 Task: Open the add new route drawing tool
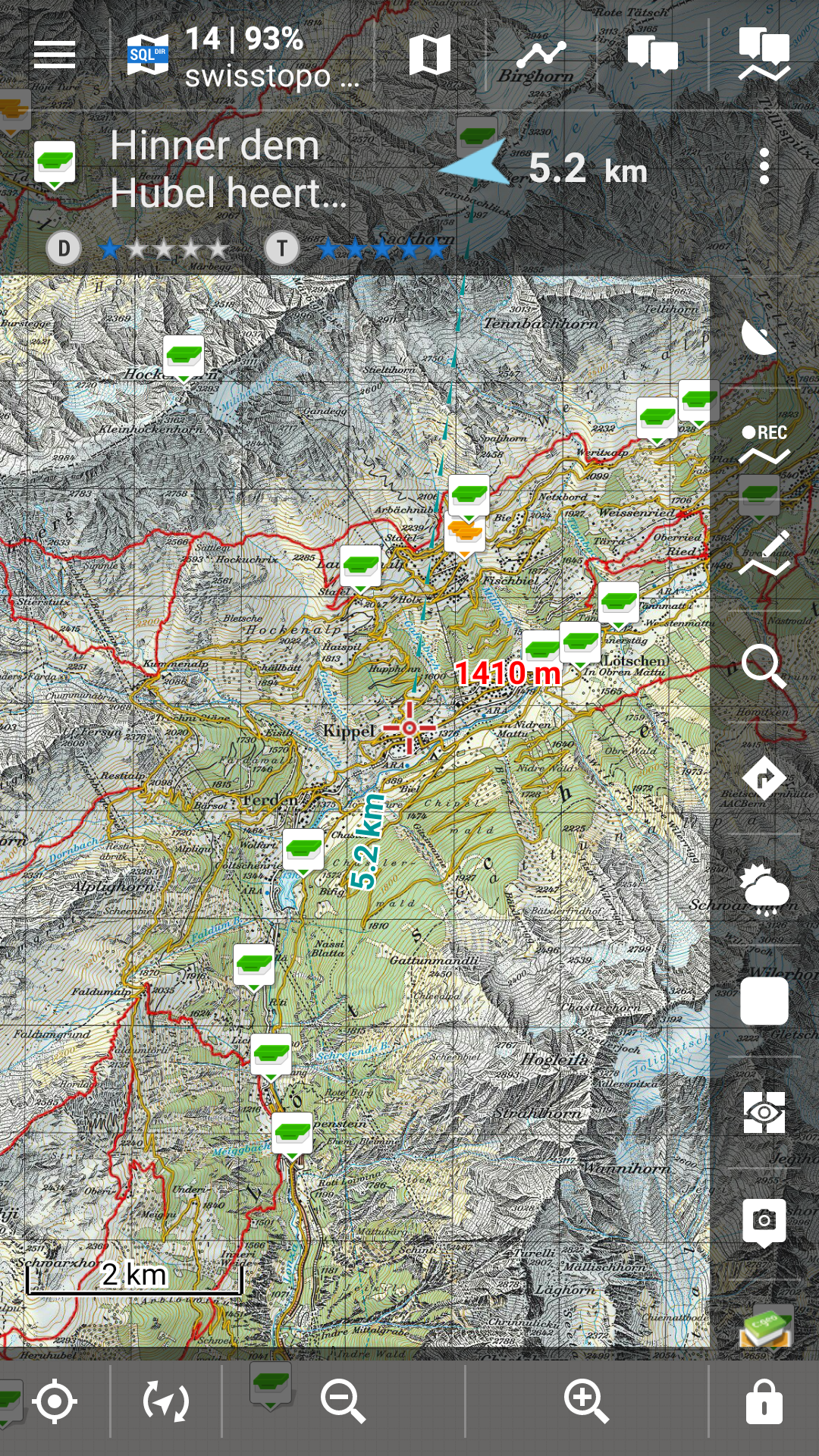764,555
